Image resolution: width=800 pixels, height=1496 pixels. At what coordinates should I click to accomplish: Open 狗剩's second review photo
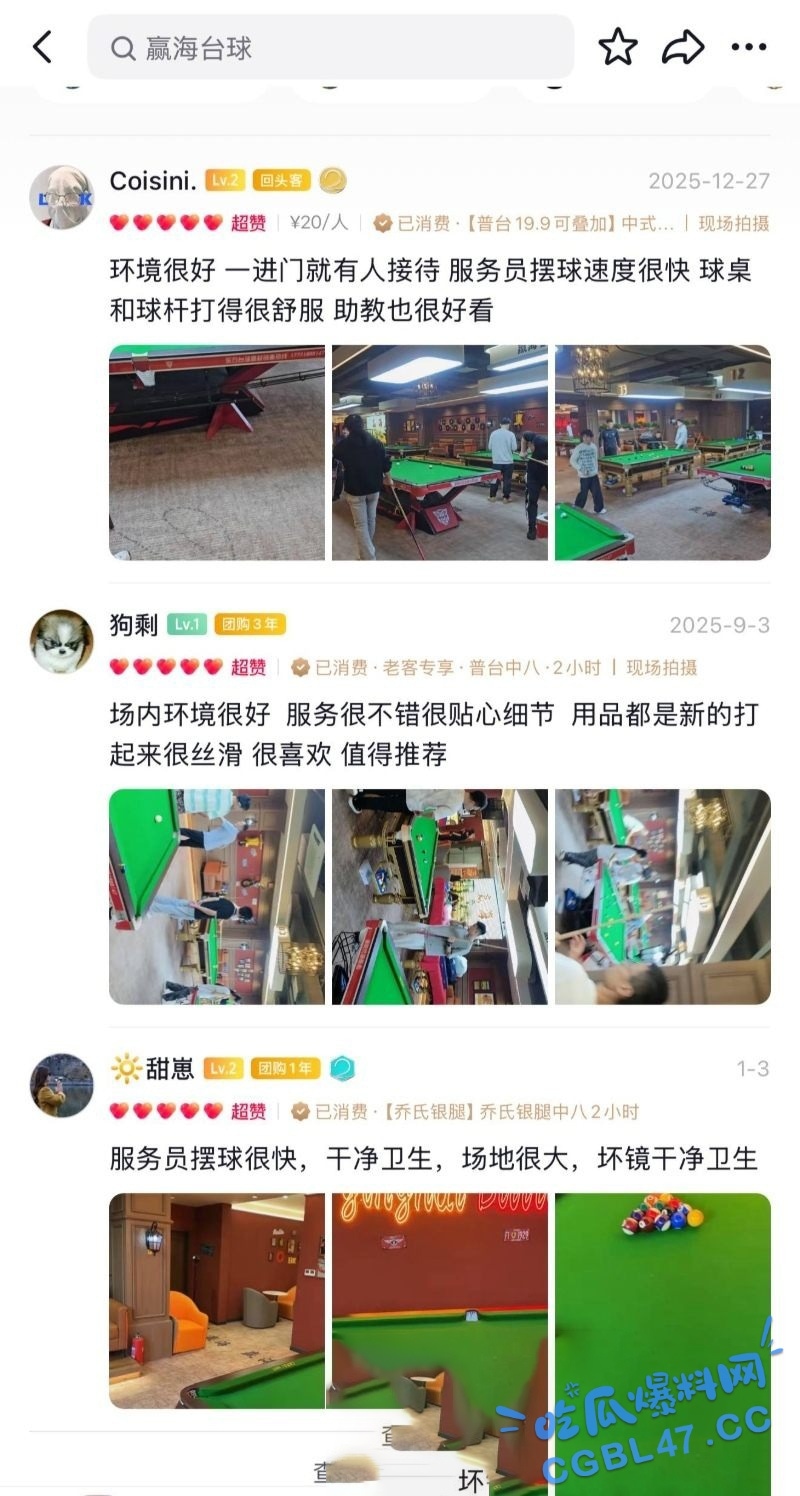coord(440,896)
